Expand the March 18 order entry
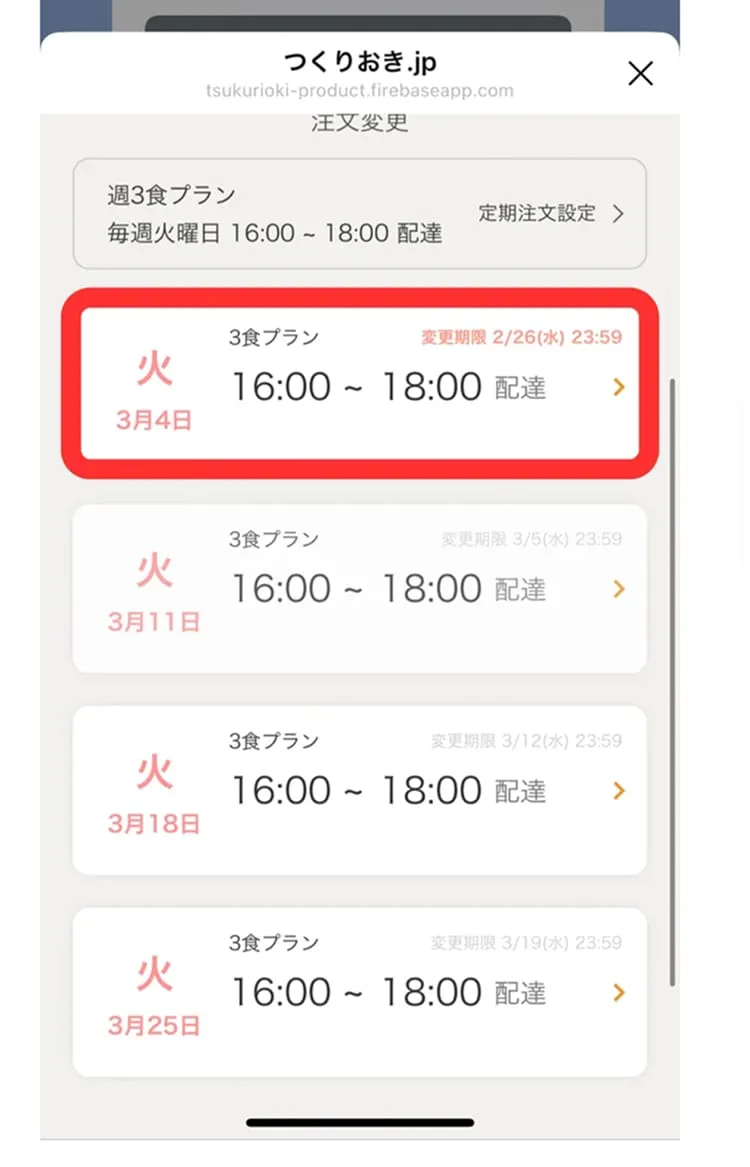The width and height of the screenshot is (750, 1167). [360, 790]
